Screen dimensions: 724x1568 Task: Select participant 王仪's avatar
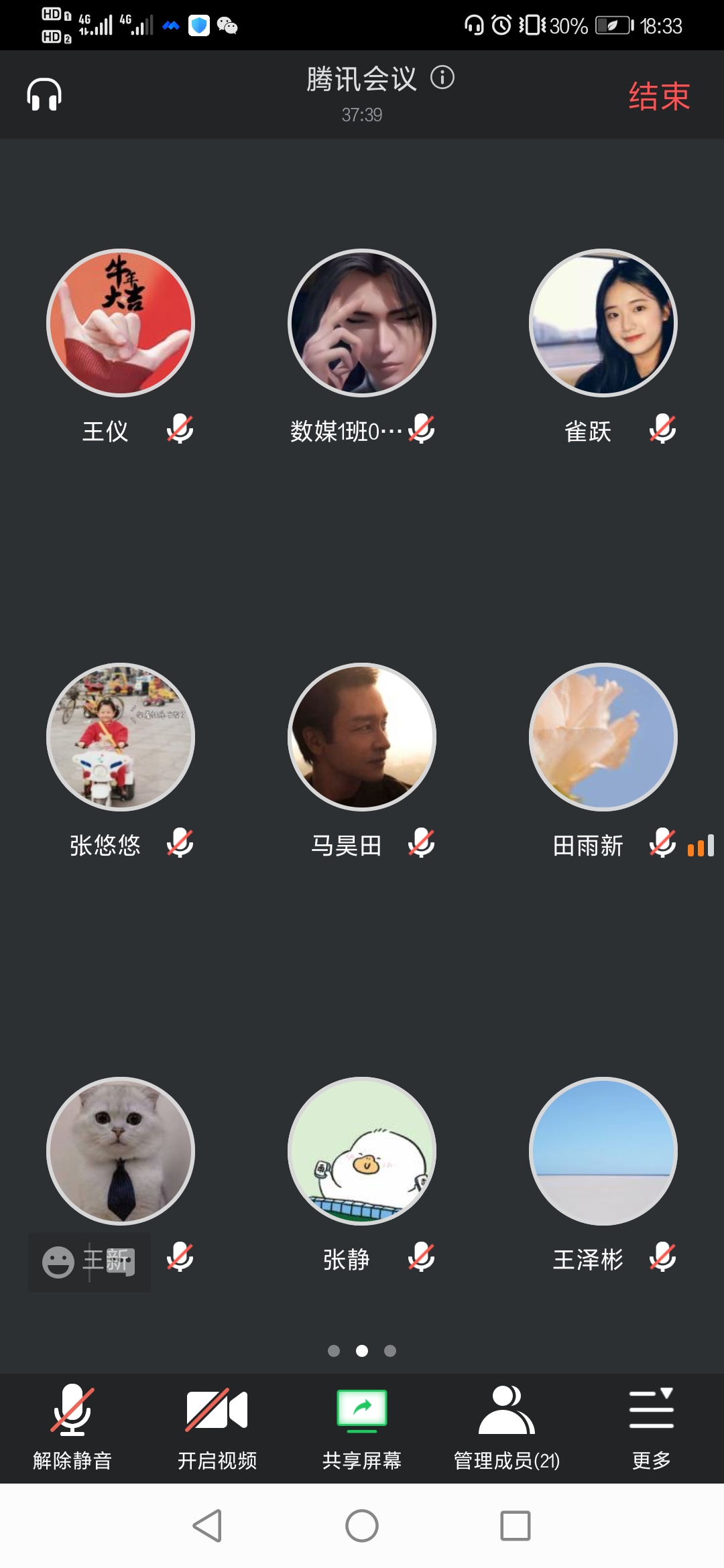tap(121, 323)
